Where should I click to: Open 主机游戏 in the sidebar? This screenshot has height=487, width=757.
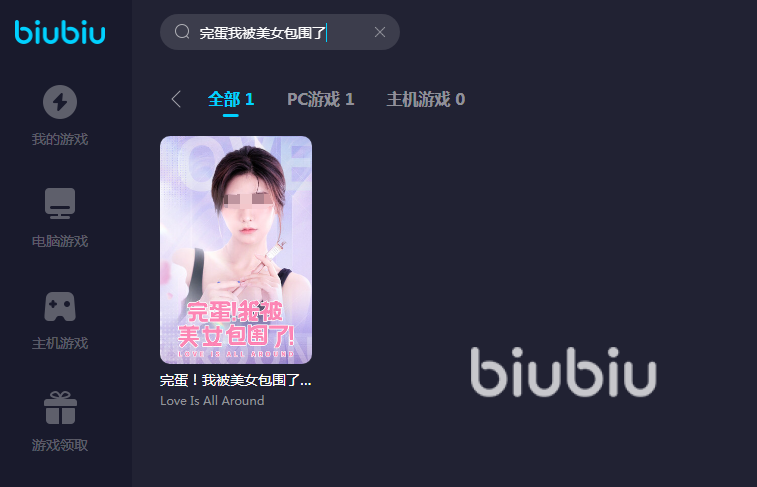coord(60,320)
